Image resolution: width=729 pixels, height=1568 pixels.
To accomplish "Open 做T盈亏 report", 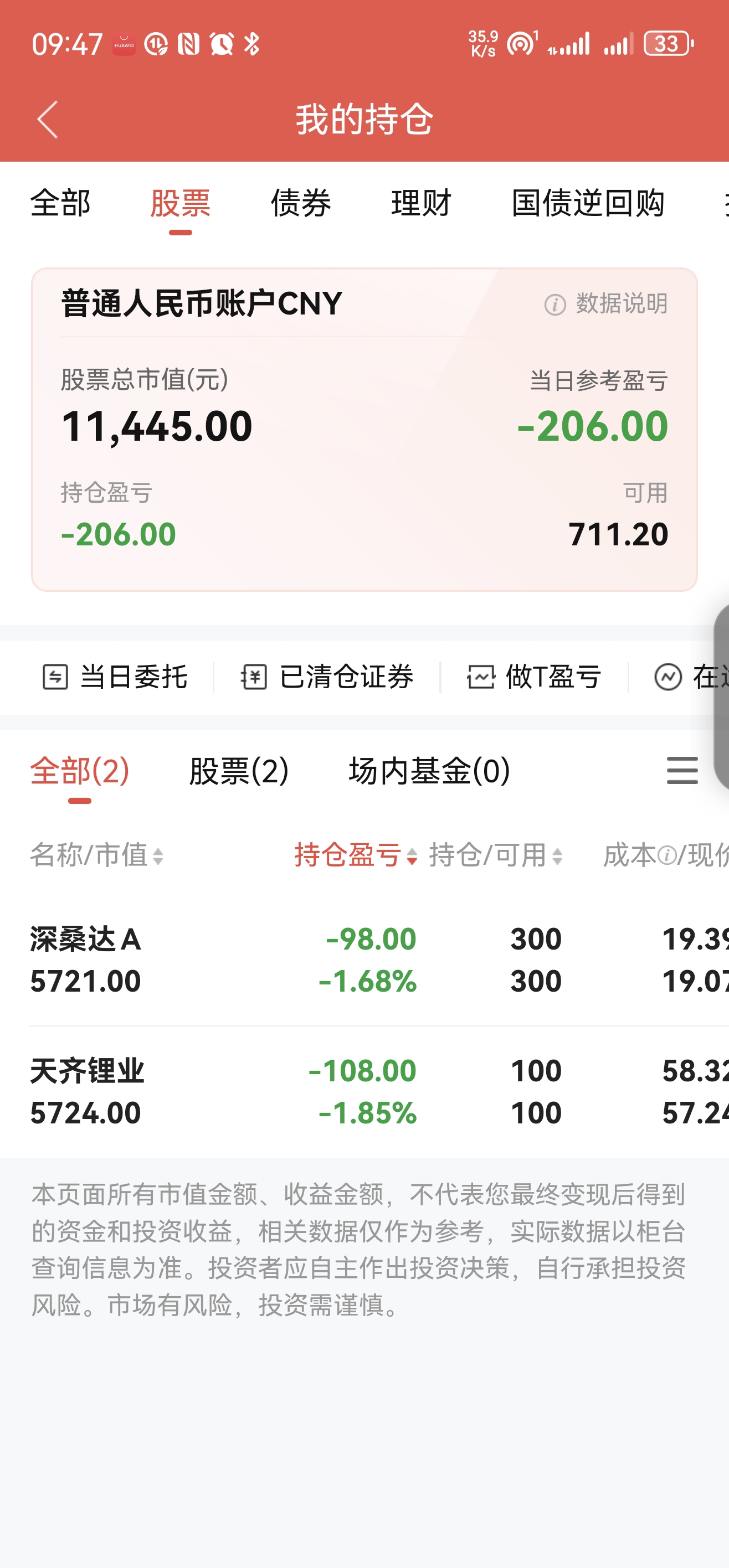I will [x=534, y=677].
